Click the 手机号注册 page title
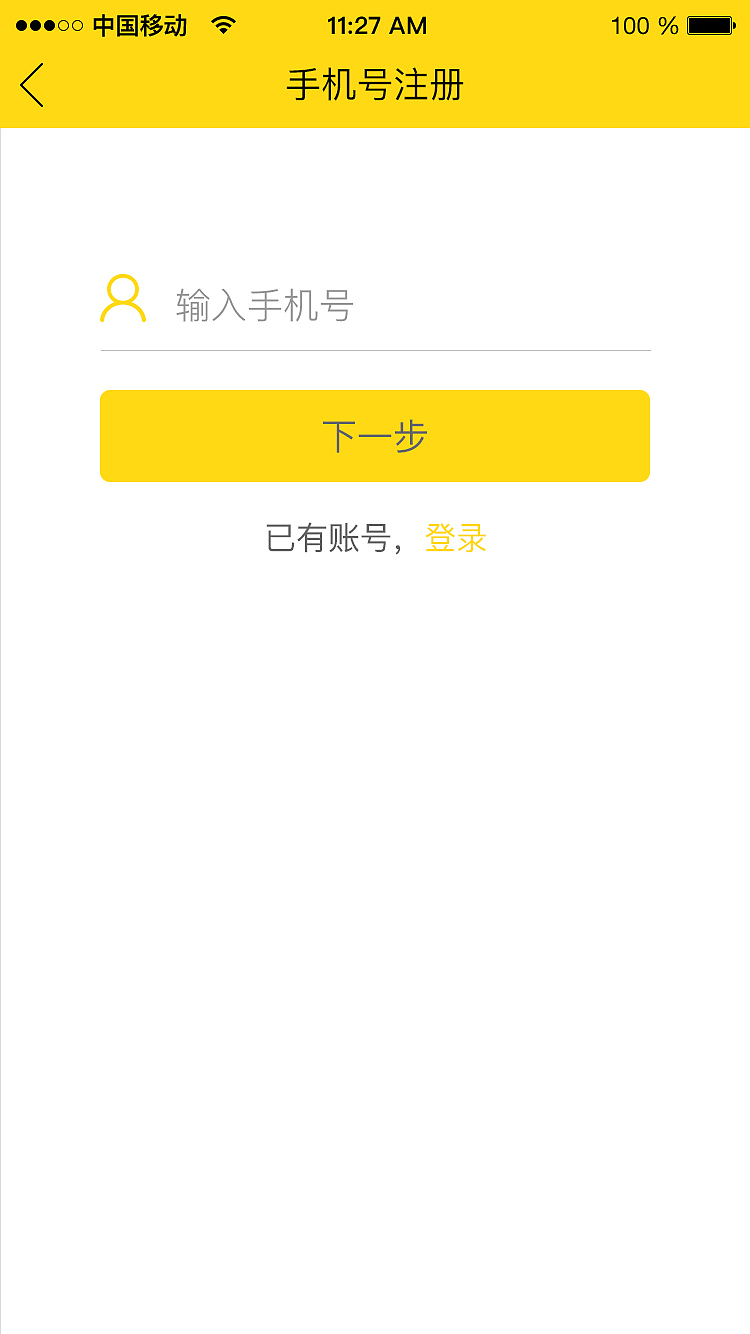 tap(375, 86)
